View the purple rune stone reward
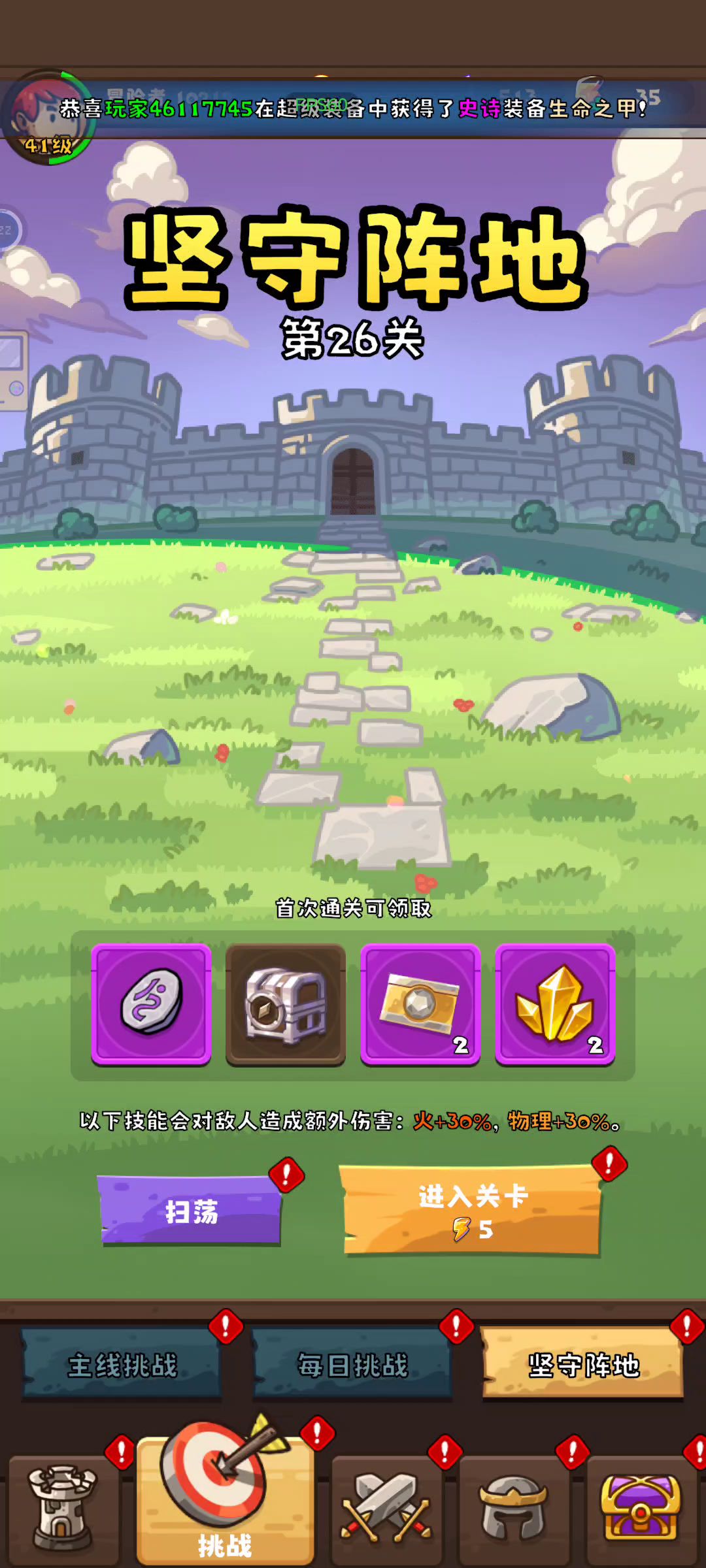706x1568 pixels. tap(151, 1004)
